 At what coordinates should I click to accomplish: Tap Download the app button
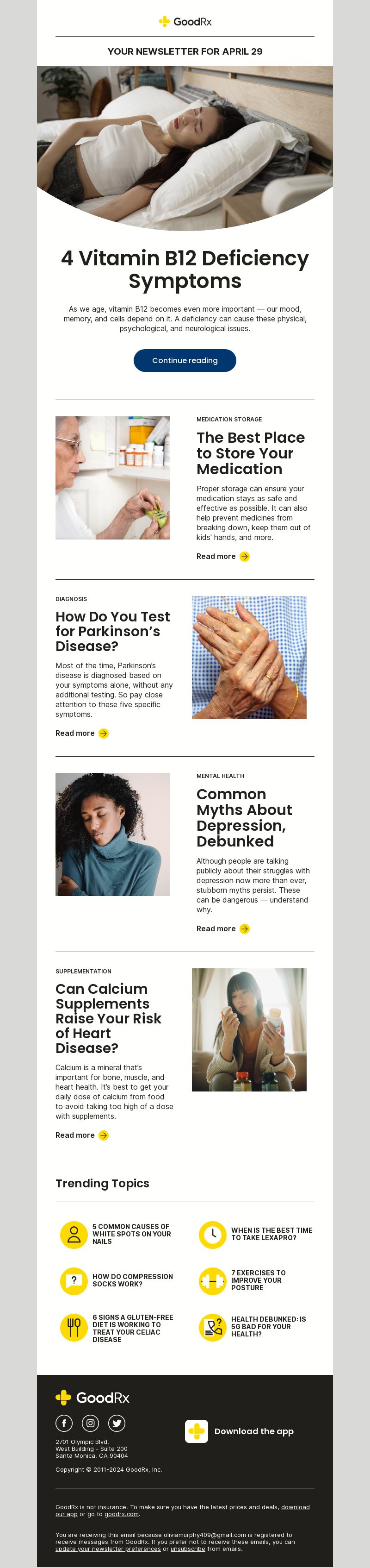(x=240, y=1431)
